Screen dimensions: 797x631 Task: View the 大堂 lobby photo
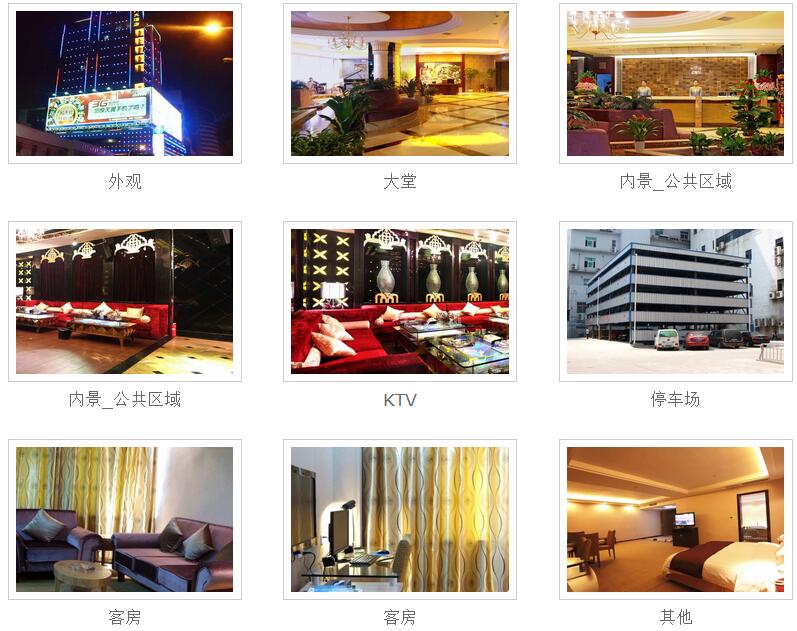[x=399, y=84]
